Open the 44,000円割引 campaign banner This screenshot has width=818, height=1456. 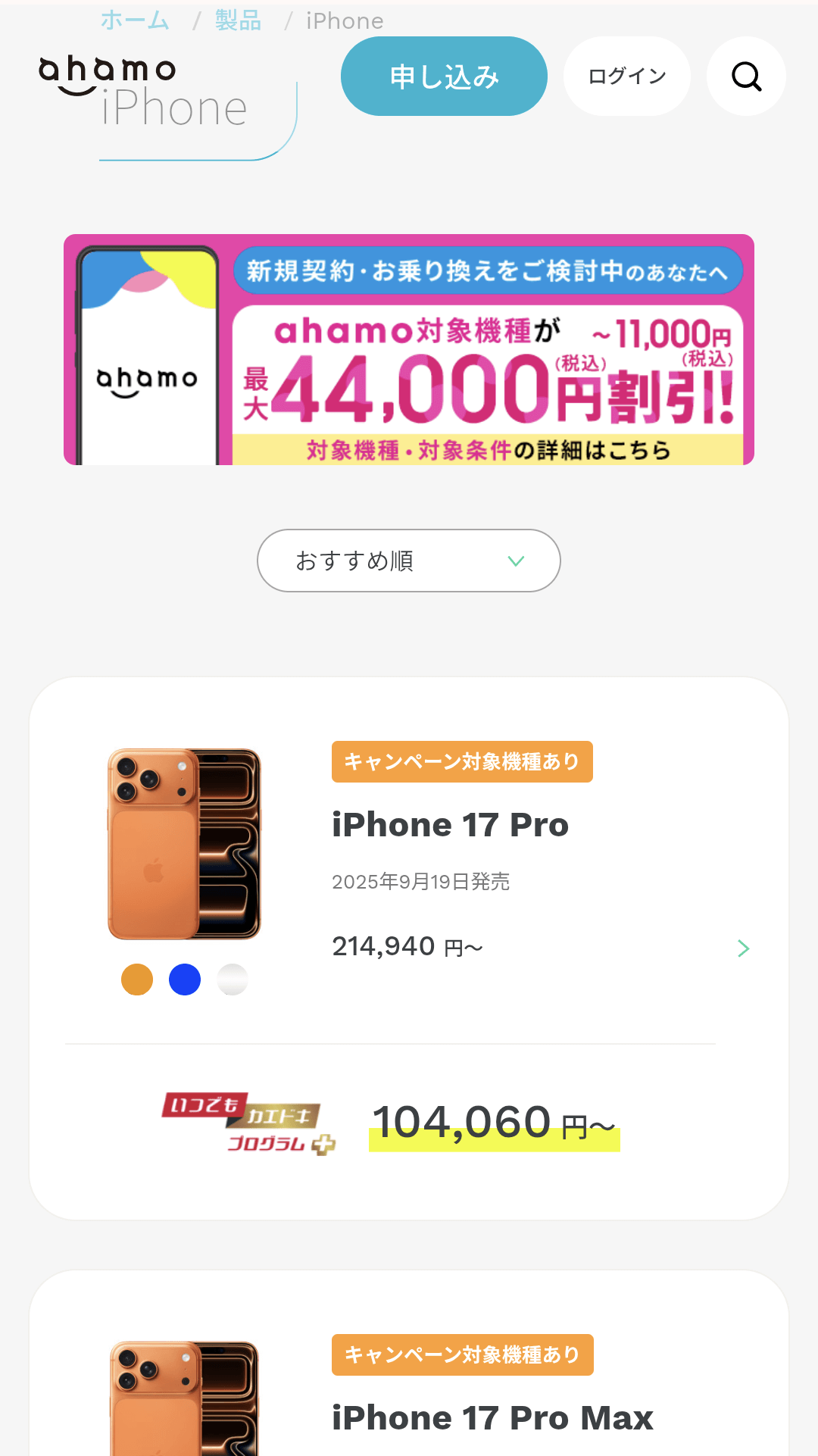(409, 349)
